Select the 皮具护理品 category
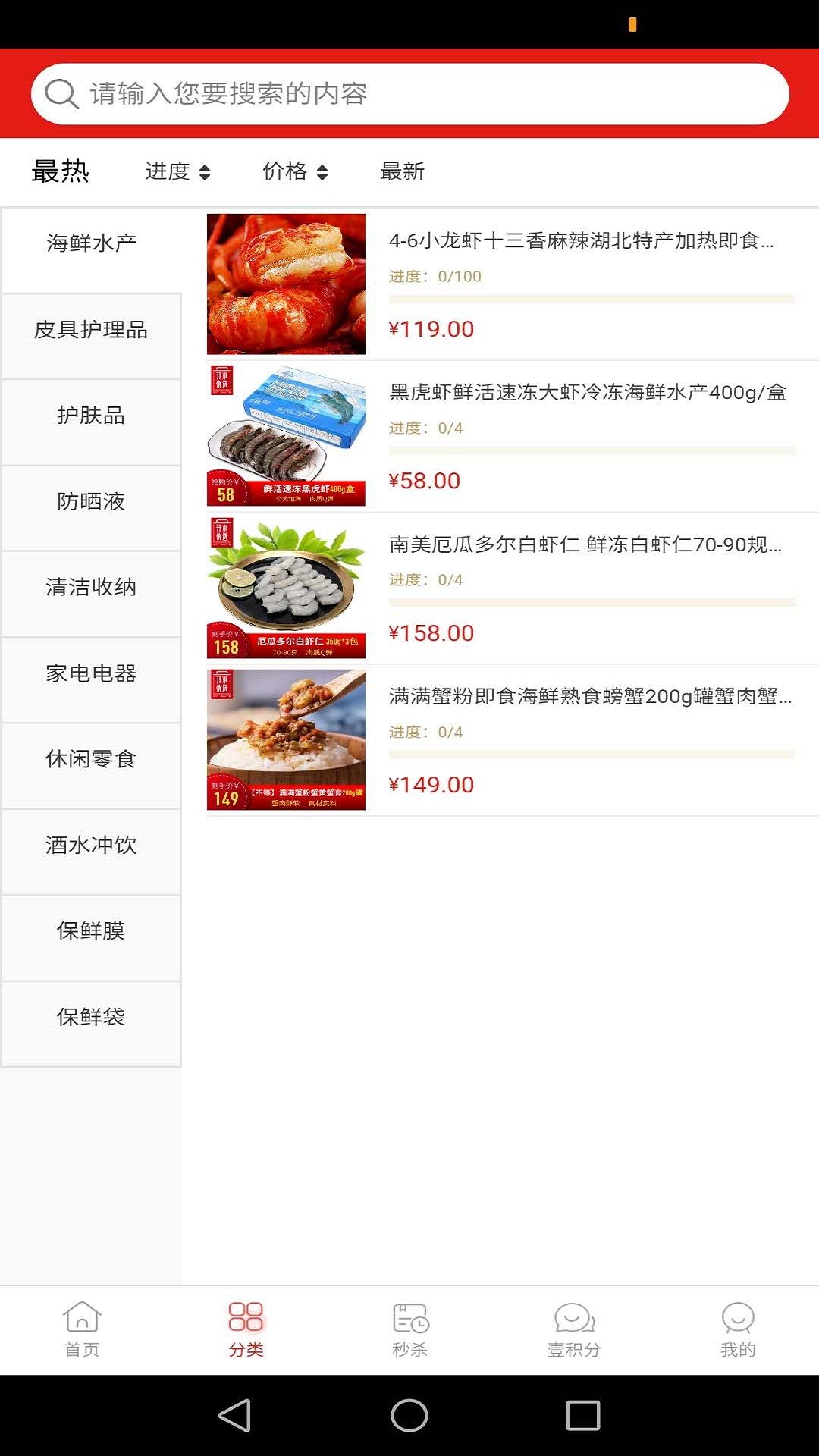The image size is (819, 1456). point(91,330)
